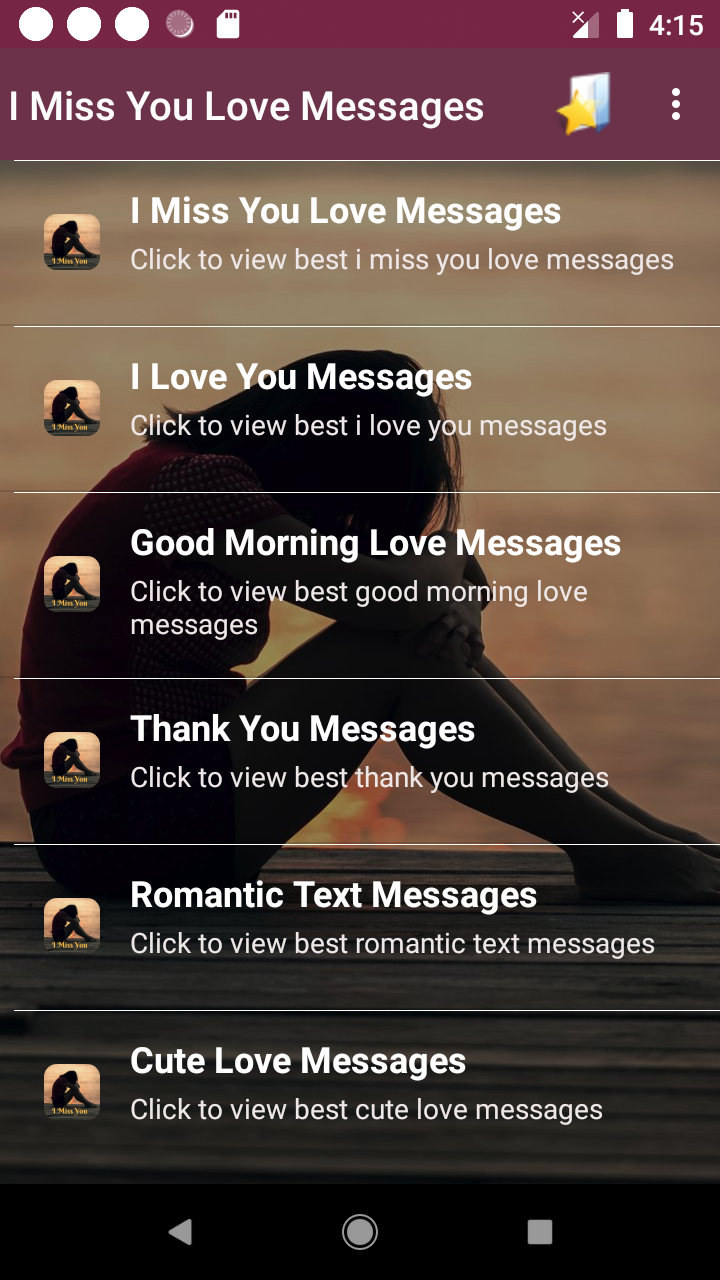Open the I Miss You Love Messages row
Viewport: 720px width, 1280px height.
360,243
